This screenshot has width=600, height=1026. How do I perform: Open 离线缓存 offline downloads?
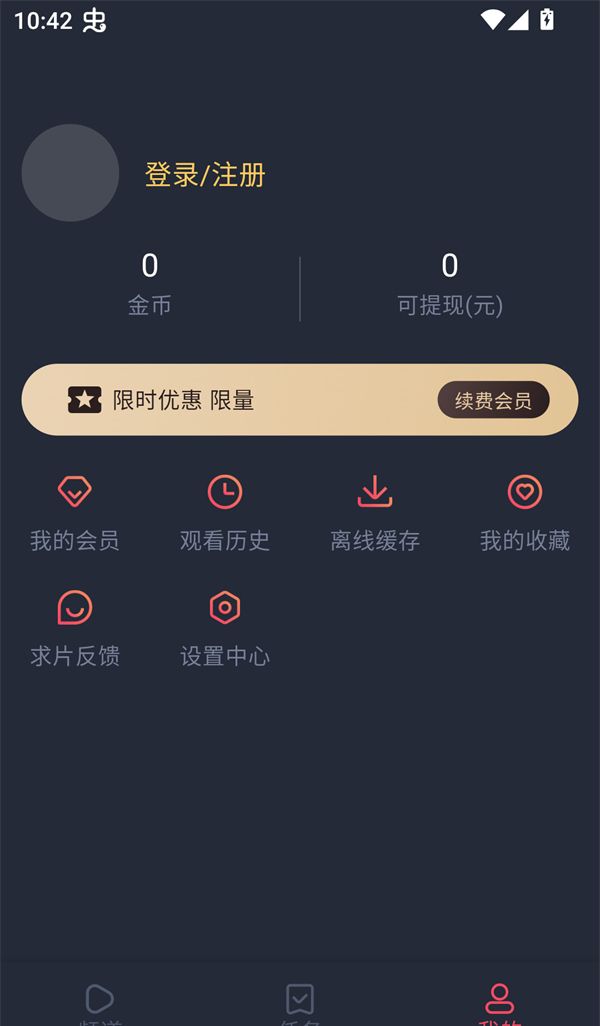[x=375, y=513]
